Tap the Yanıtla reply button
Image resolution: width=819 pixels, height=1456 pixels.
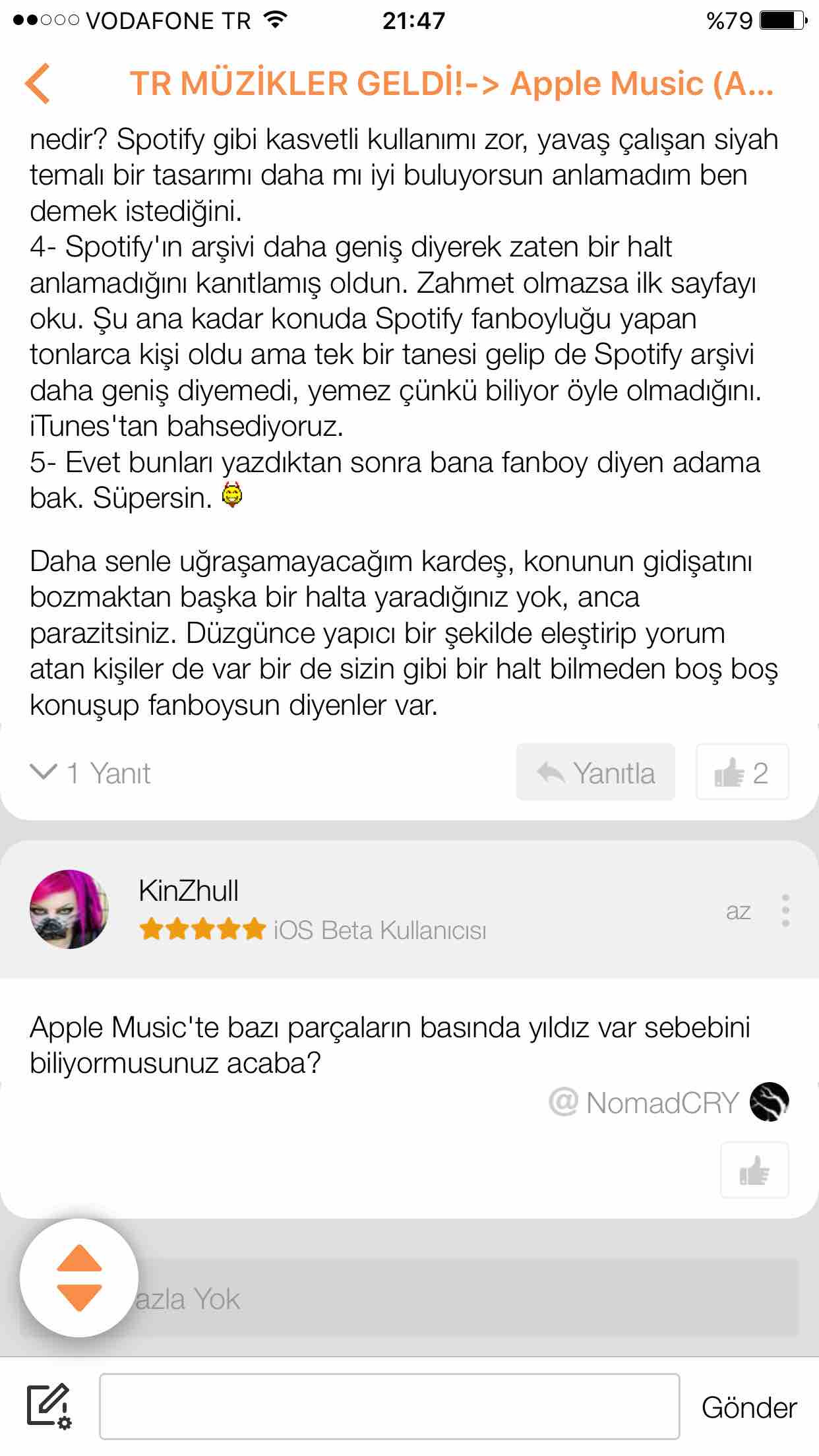coord(595,772)
